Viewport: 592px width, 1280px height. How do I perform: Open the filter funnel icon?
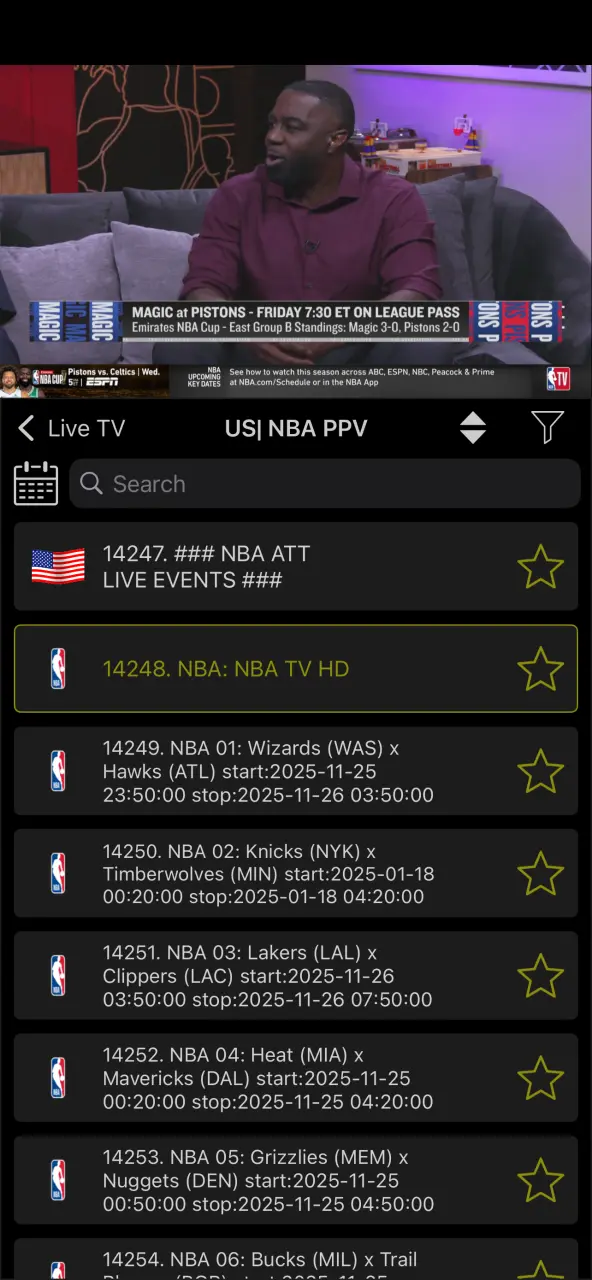click(x=548, y=428)
